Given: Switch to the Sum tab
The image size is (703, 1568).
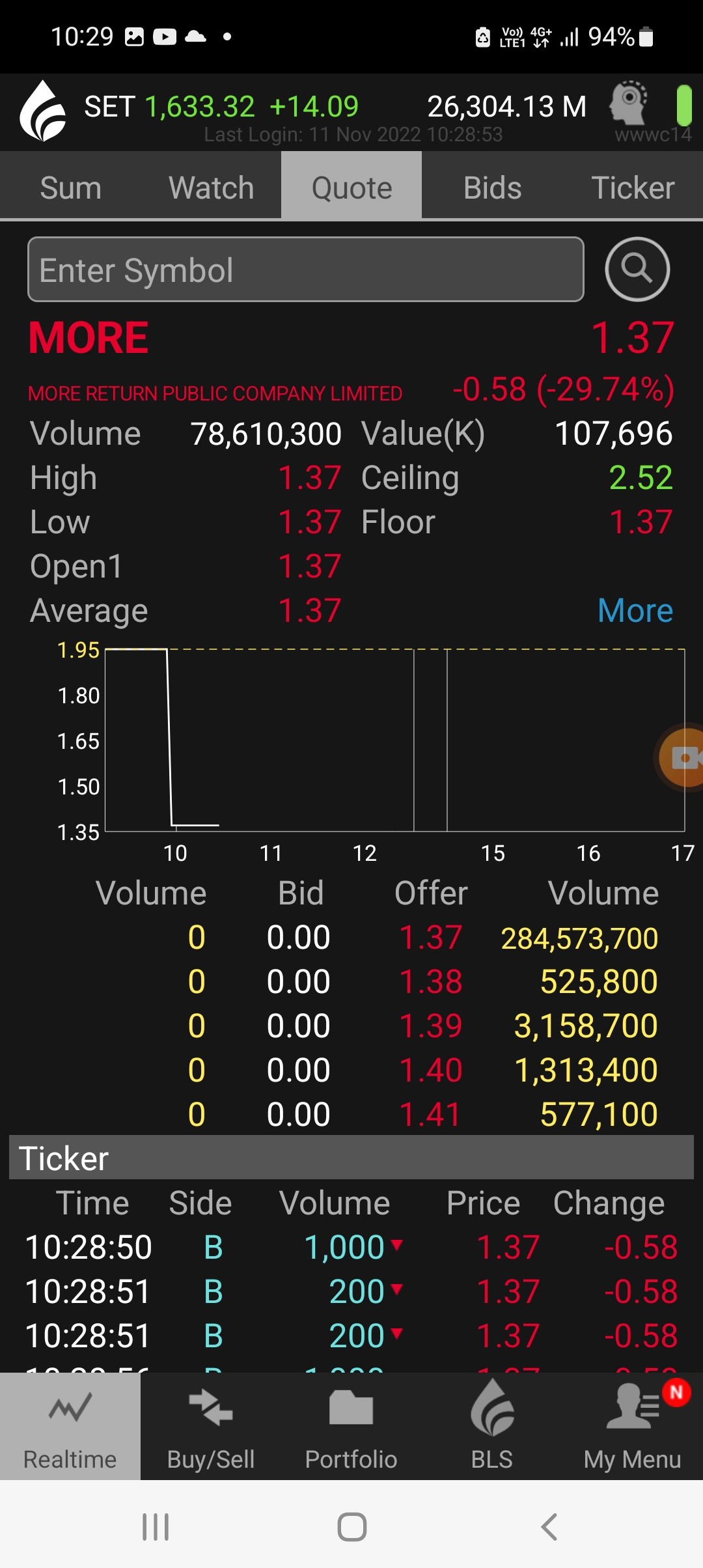Looking at the screenshot, I should [x=70, y=188].
